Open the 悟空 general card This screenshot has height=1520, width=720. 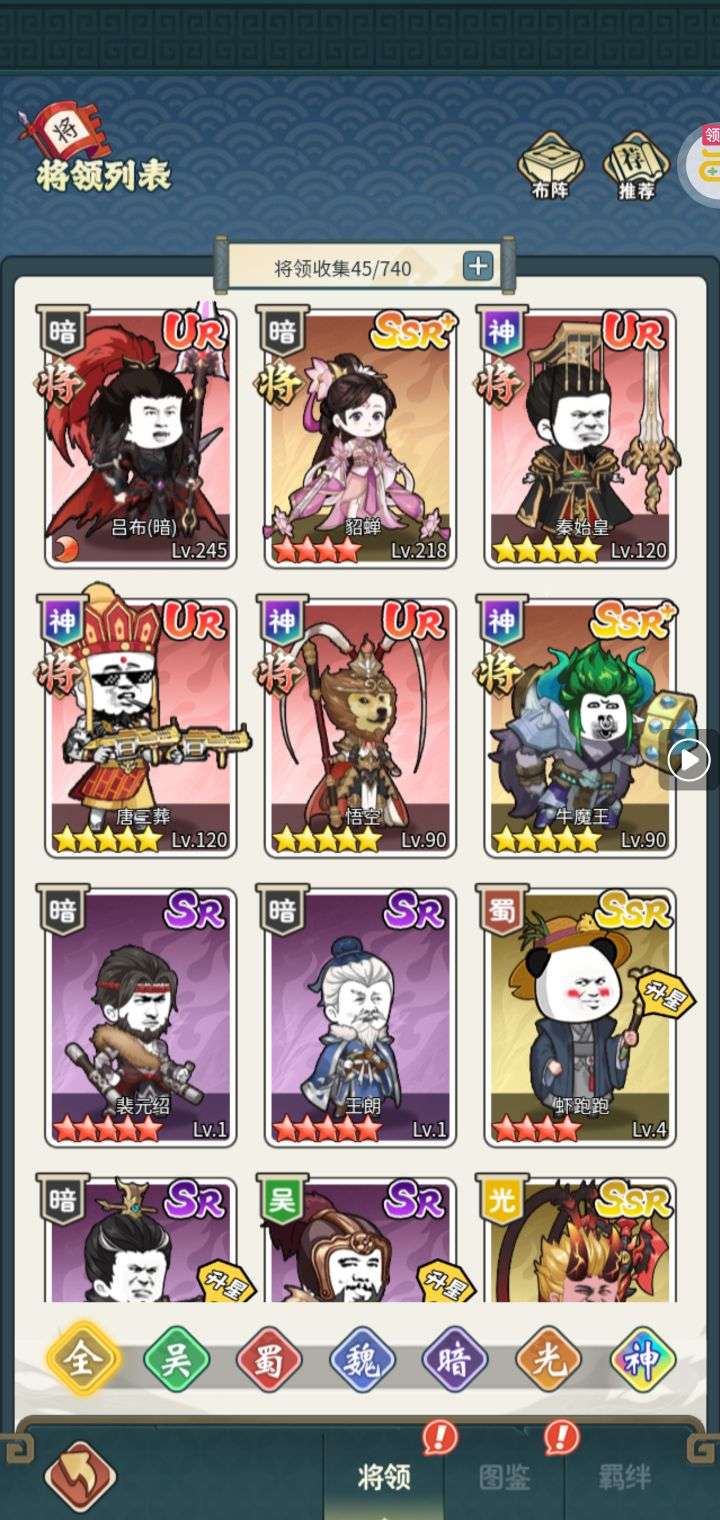359,728
